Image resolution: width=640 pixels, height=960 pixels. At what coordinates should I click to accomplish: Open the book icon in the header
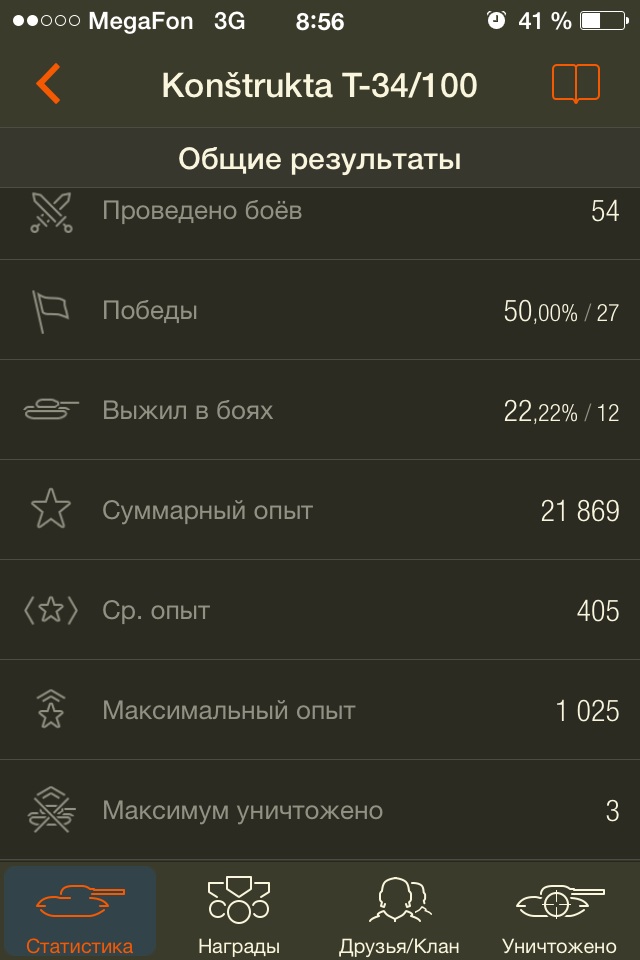(575, 84)
